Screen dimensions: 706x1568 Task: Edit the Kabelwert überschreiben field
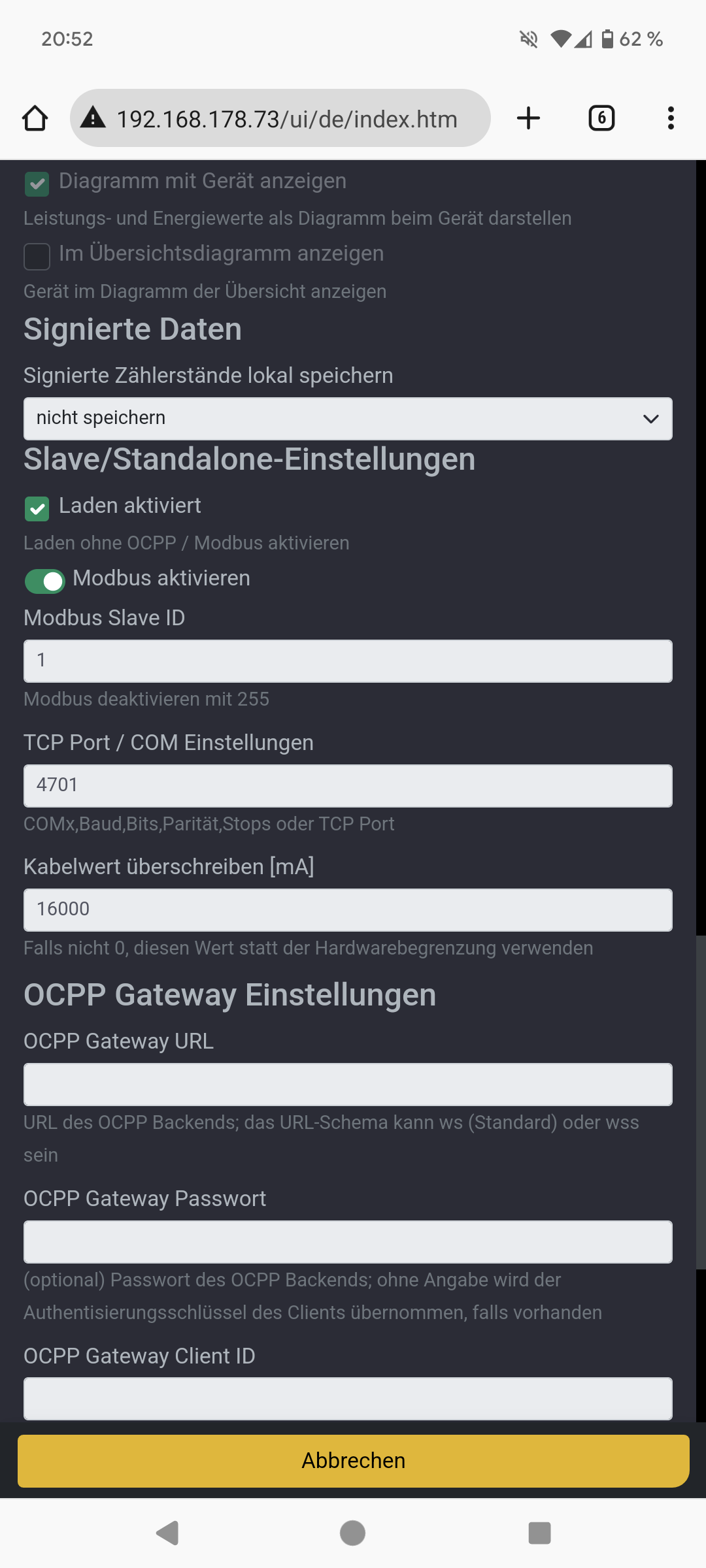coord(348,910)
